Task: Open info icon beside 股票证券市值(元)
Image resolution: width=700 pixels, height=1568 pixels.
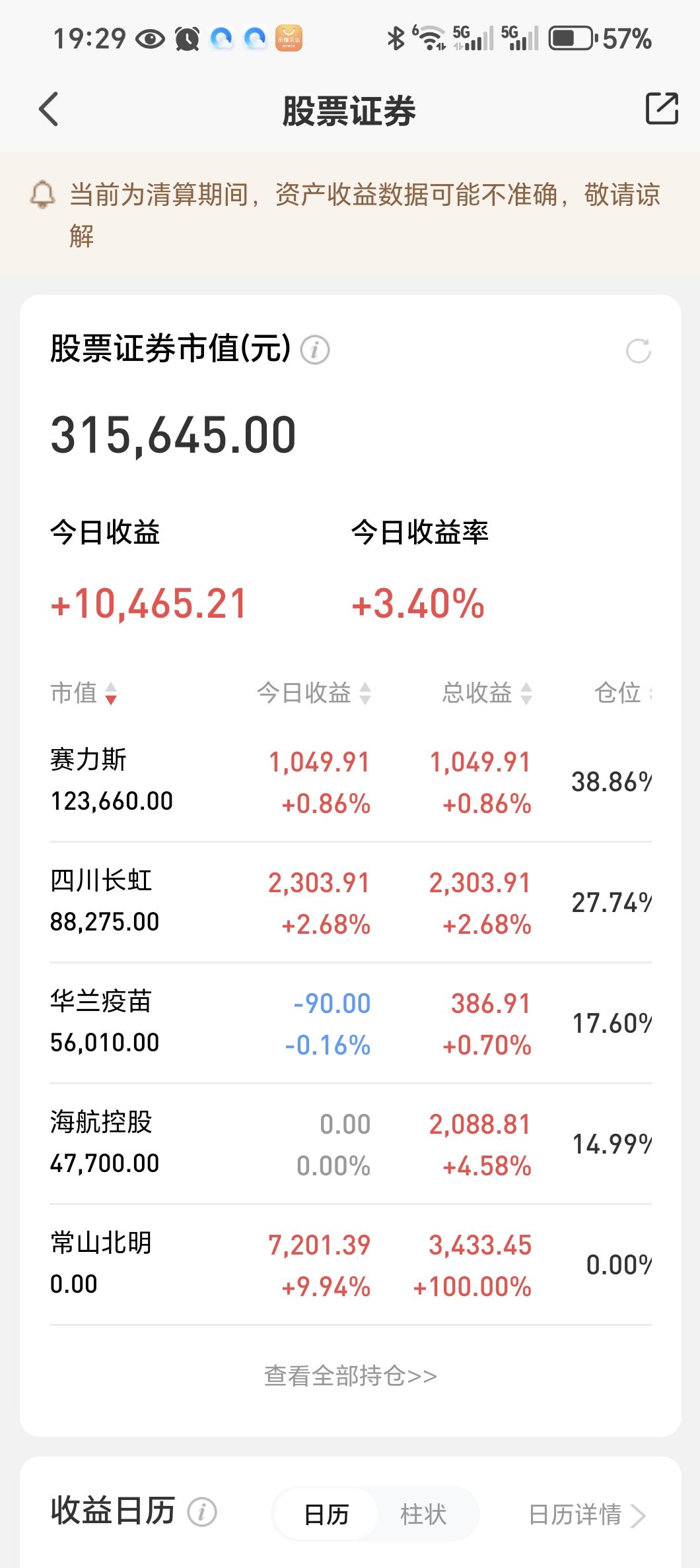Action: [x=315, y=350]
